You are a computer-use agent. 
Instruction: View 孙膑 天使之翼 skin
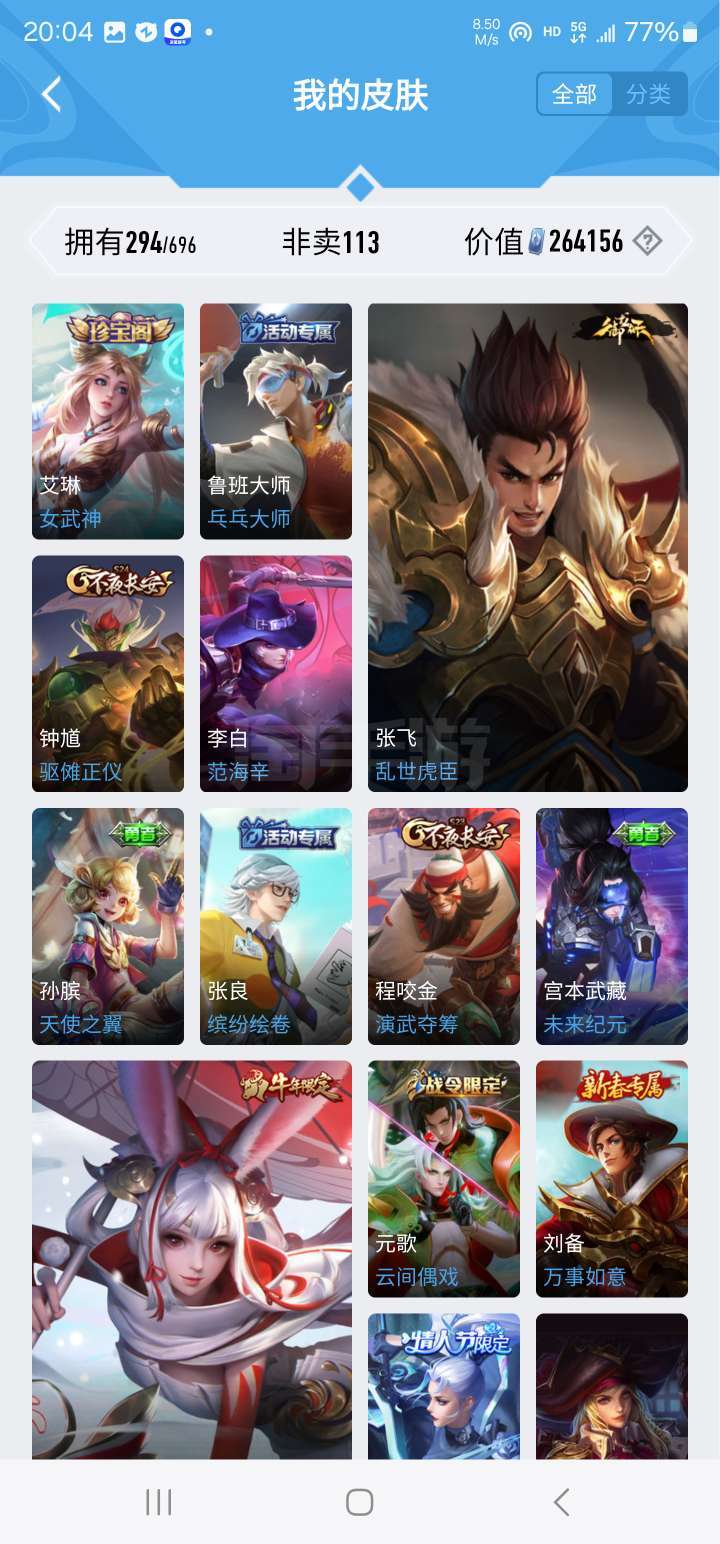pyautogui.click(x=108, y=926)
